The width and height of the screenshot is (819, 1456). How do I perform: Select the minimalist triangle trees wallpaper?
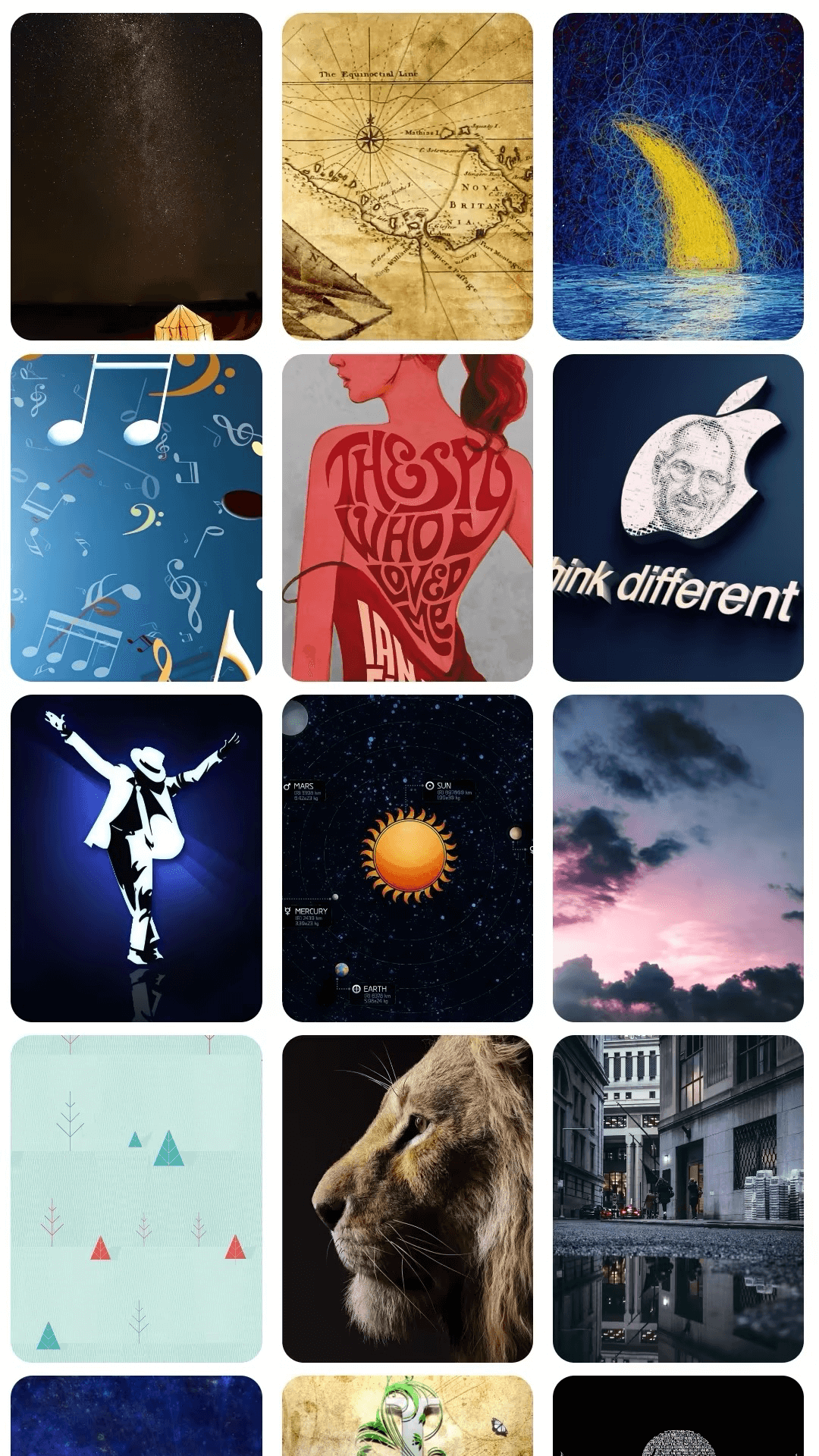click(x=136, y=1198)
